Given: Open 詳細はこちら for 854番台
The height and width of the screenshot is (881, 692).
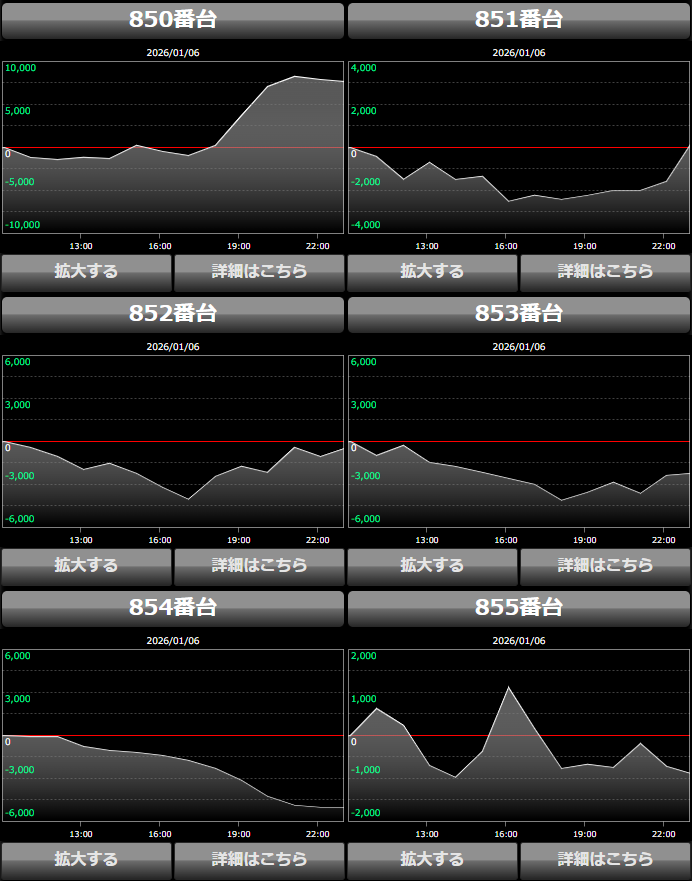Looking at the screenshot, I should click(259, 860).
